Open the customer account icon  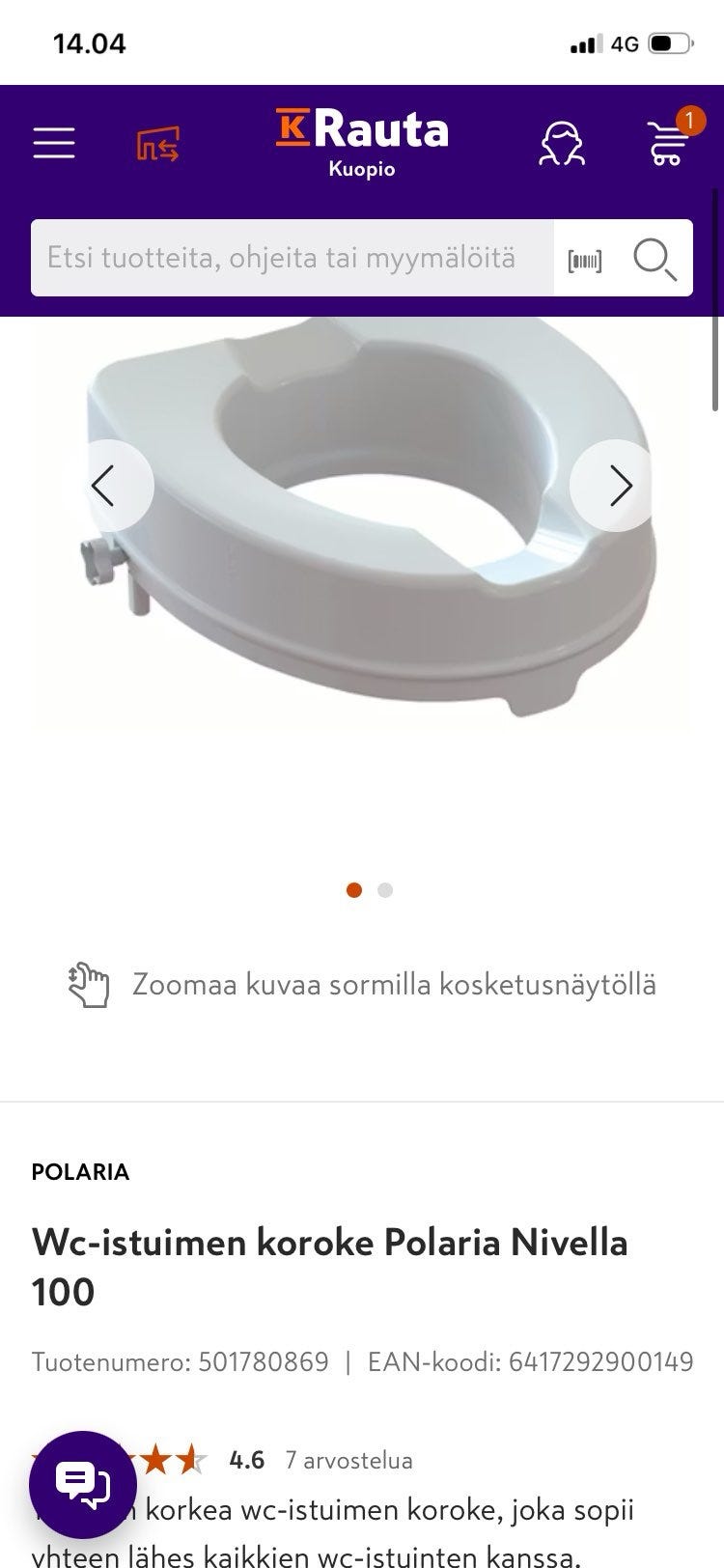(563, 142)
